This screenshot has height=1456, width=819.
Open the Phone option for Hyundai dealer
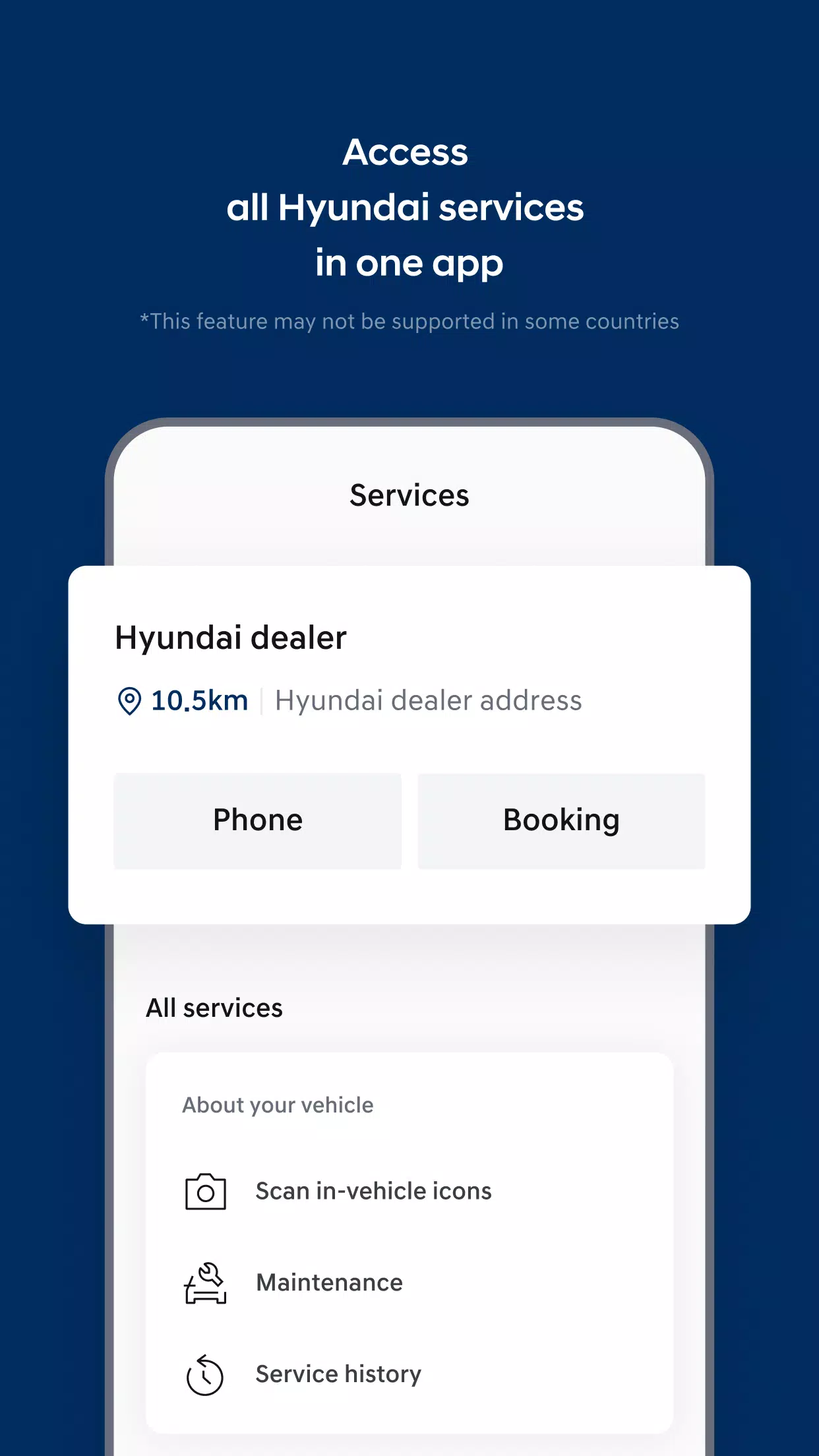click(257, 820)
